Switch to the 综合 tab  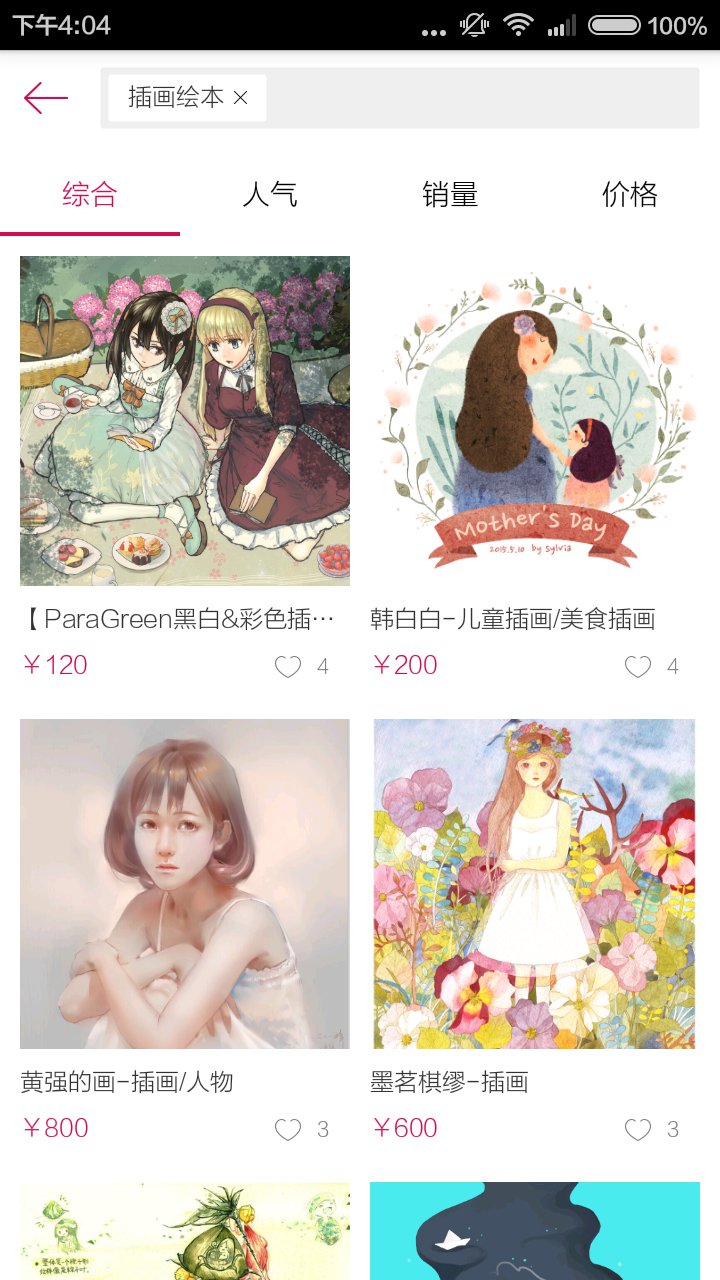90,194
